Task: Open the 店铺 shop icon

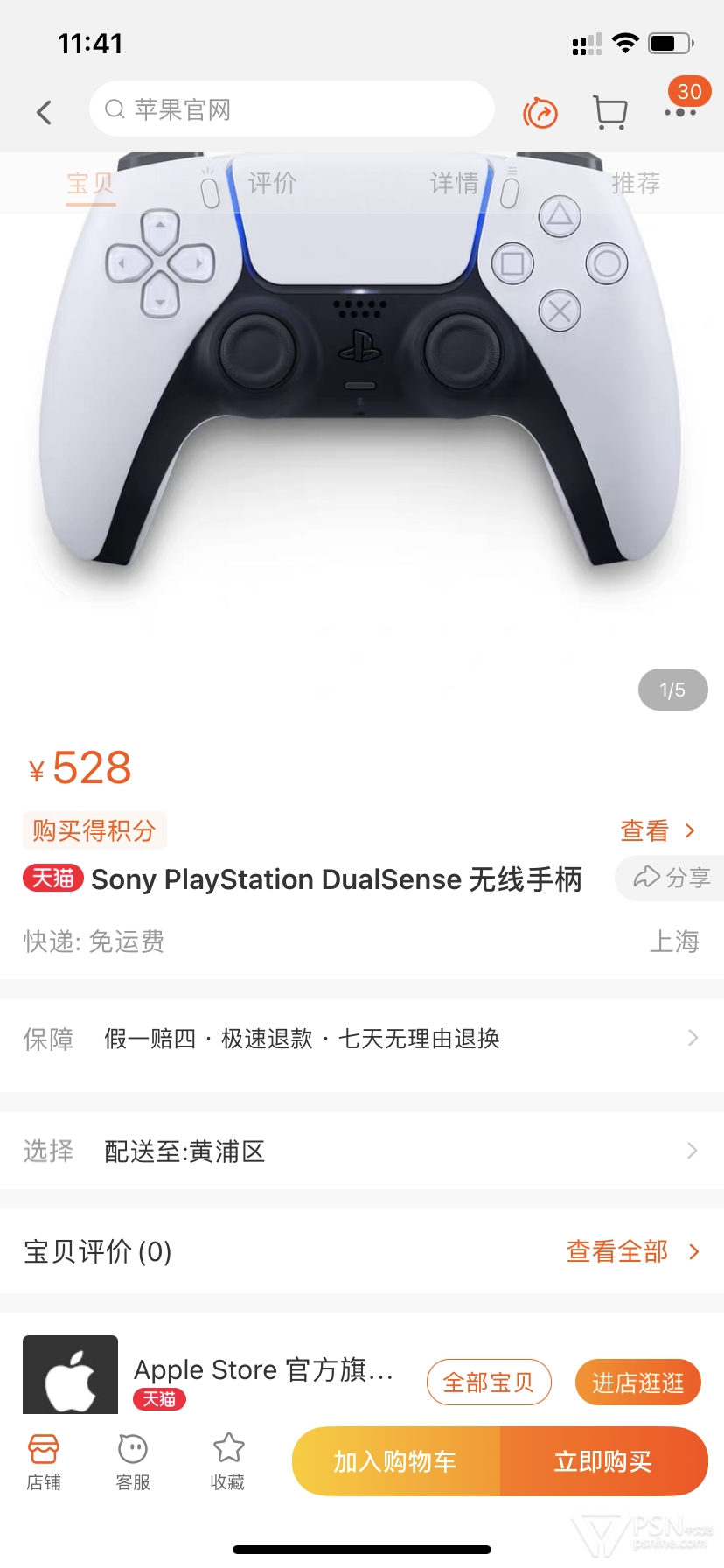Action: point(44,1461)
